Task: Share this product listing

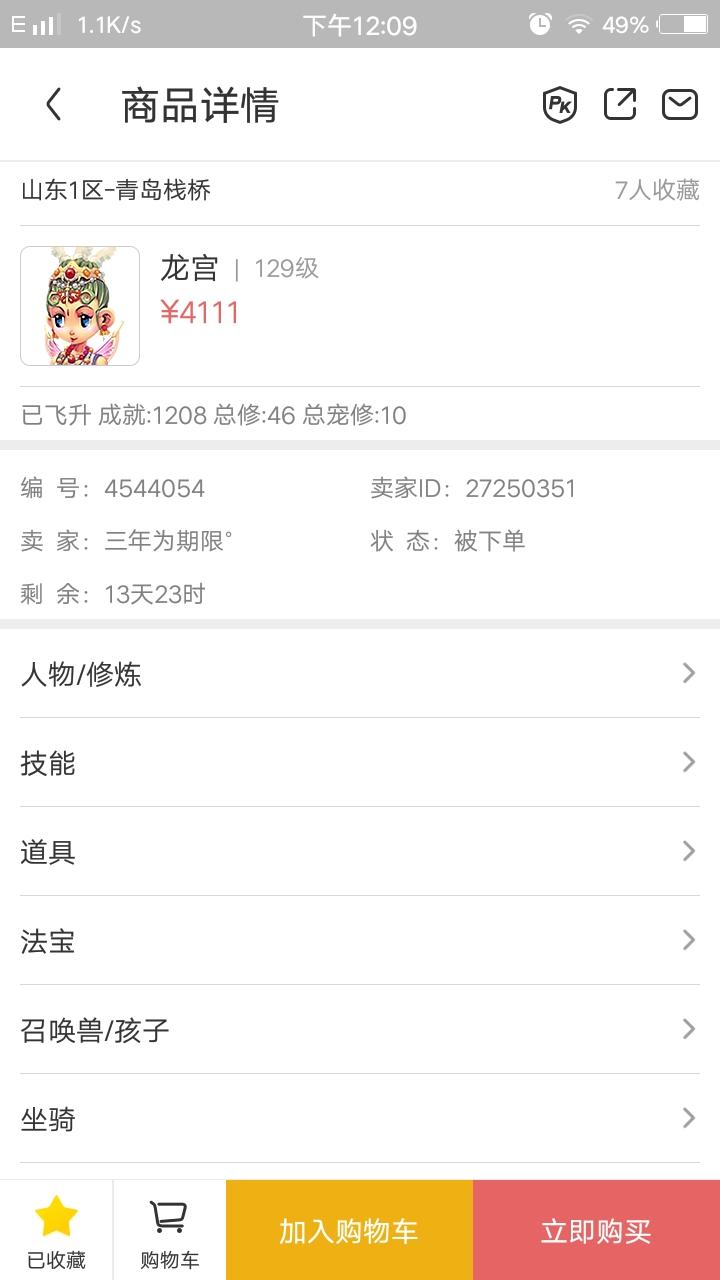Action: [620, 104]
